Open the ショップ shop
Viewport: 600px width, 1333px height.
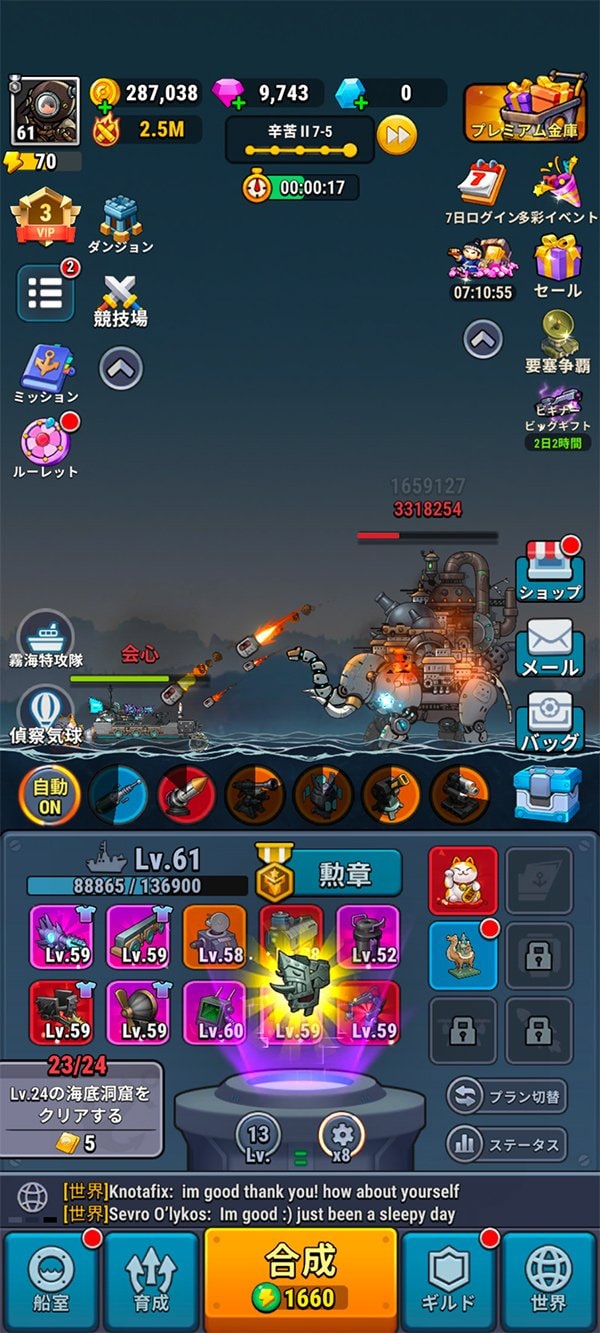click(550, 570)
